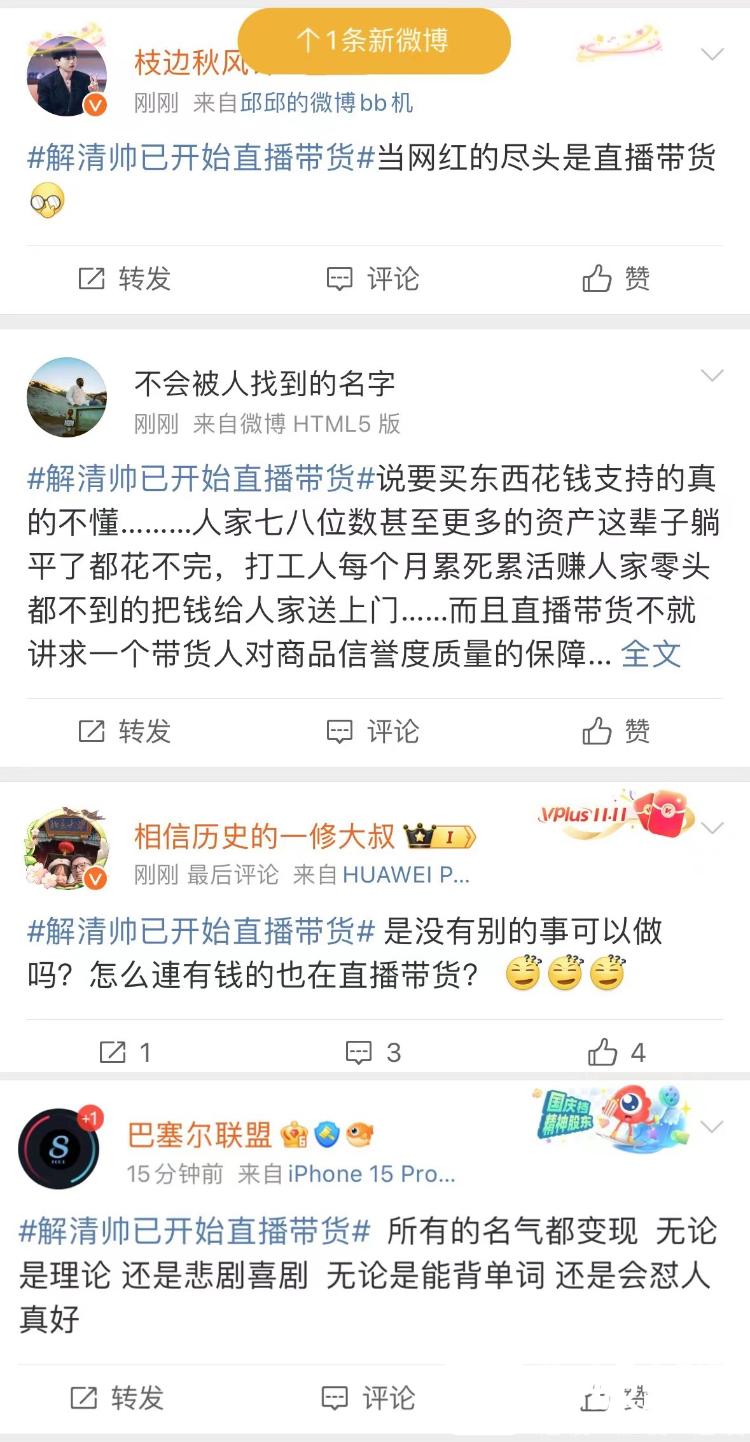The width and height of the screenshot is (750, 1442).
Task: Expand 全文 to read the full post
Action: coord(651,654)
